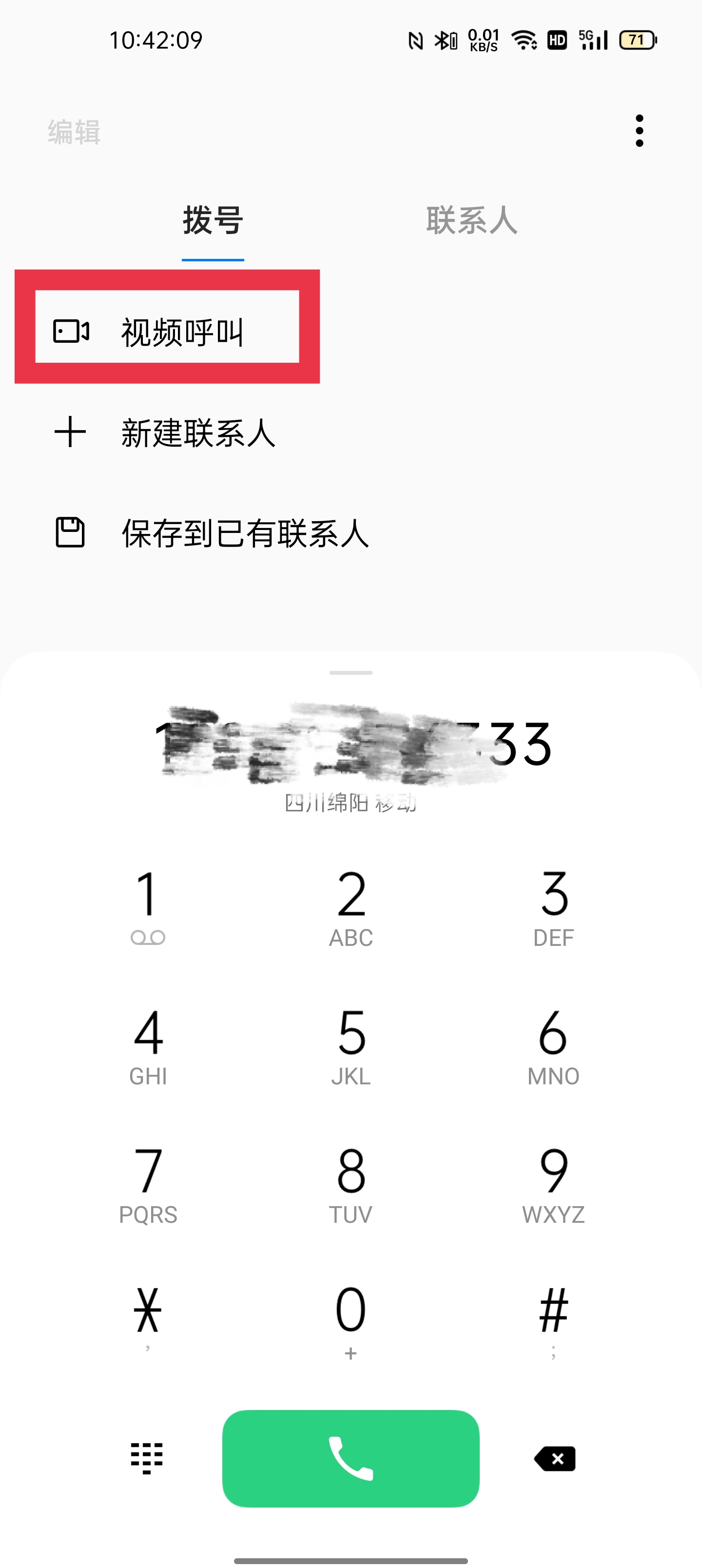Screen dimensions: 702x1568
Task: Tap the Bluetooth status bar icon
Action: [x=443, y=39]
